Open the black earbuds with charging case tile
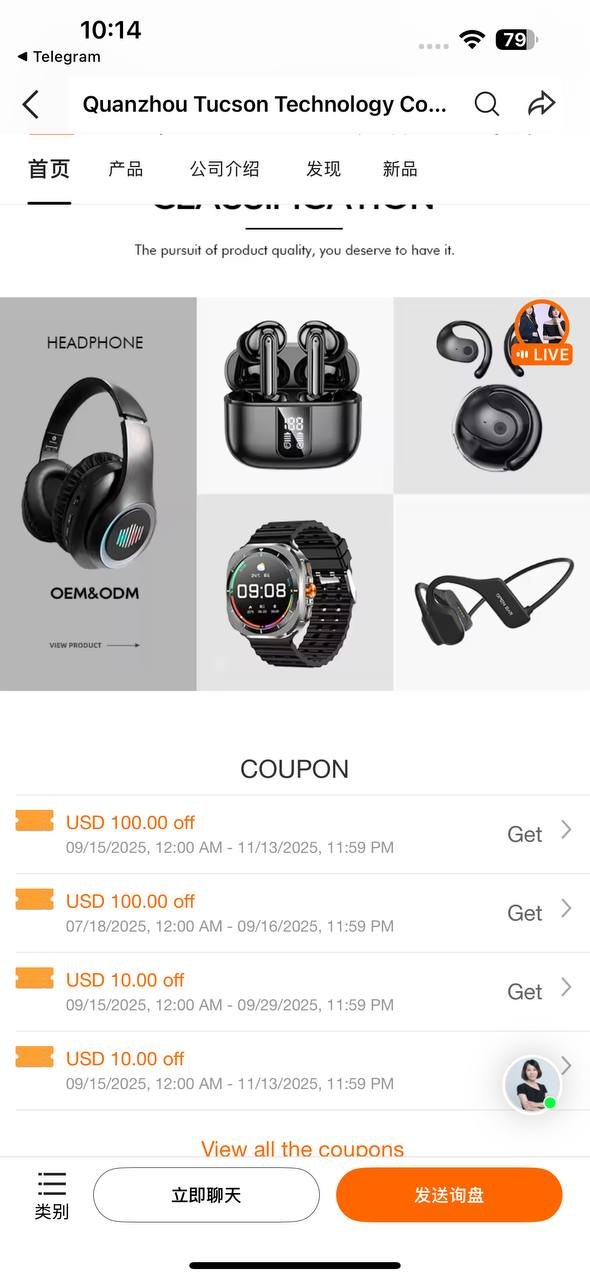 tap(295, 395)
